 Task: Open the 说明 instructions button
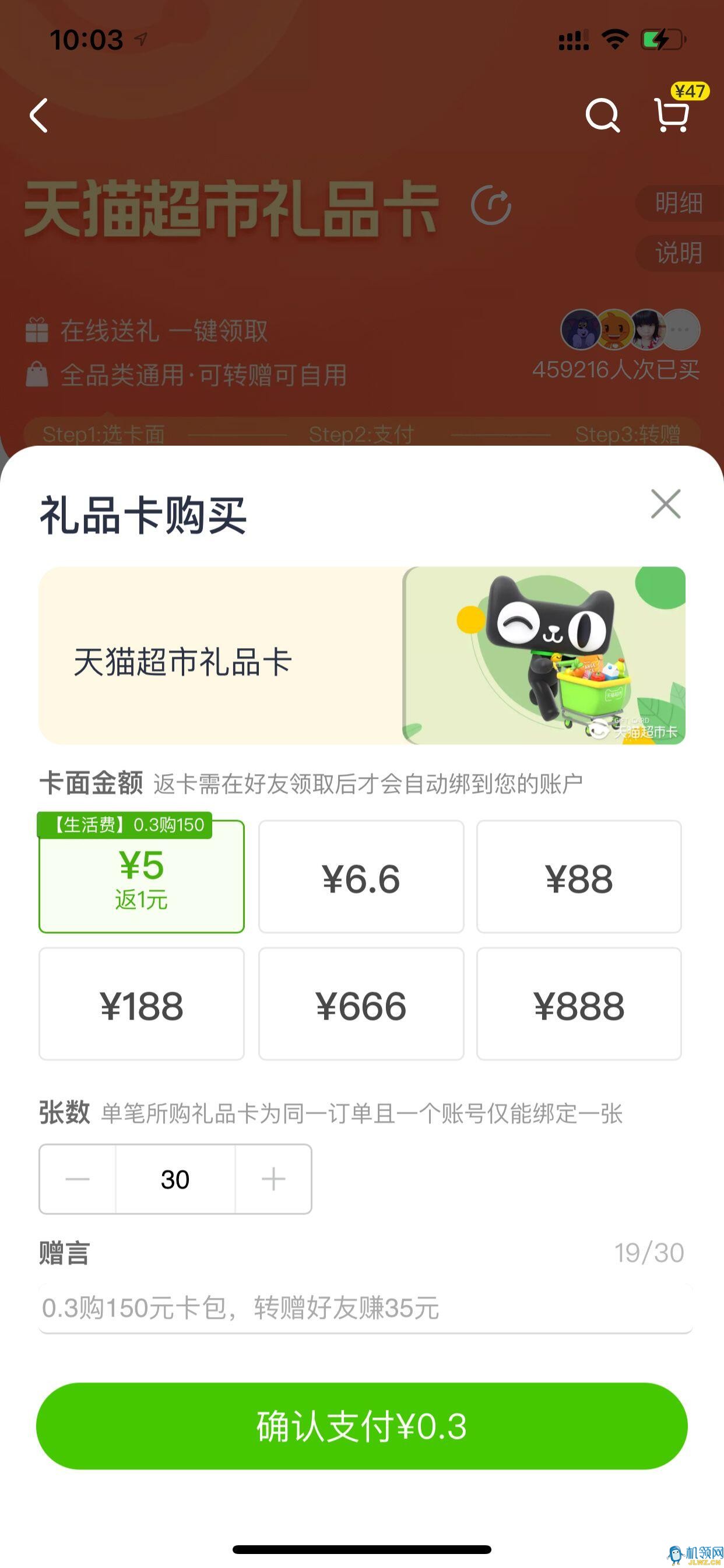[x=679, y=253]
